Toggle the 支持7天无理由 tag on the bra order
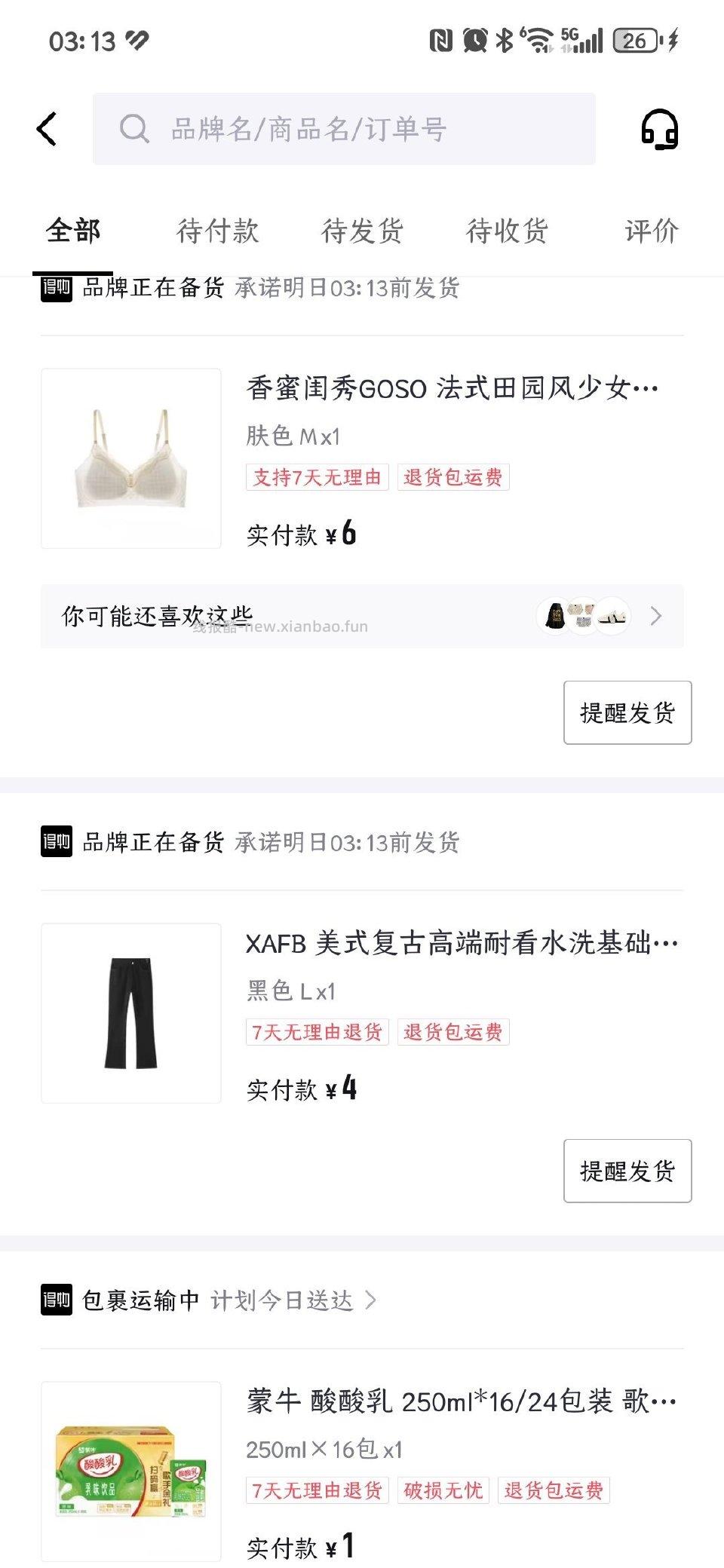The width and height of the screenshot is (724, 1568). pyautogui.click(x=318, y=478)
